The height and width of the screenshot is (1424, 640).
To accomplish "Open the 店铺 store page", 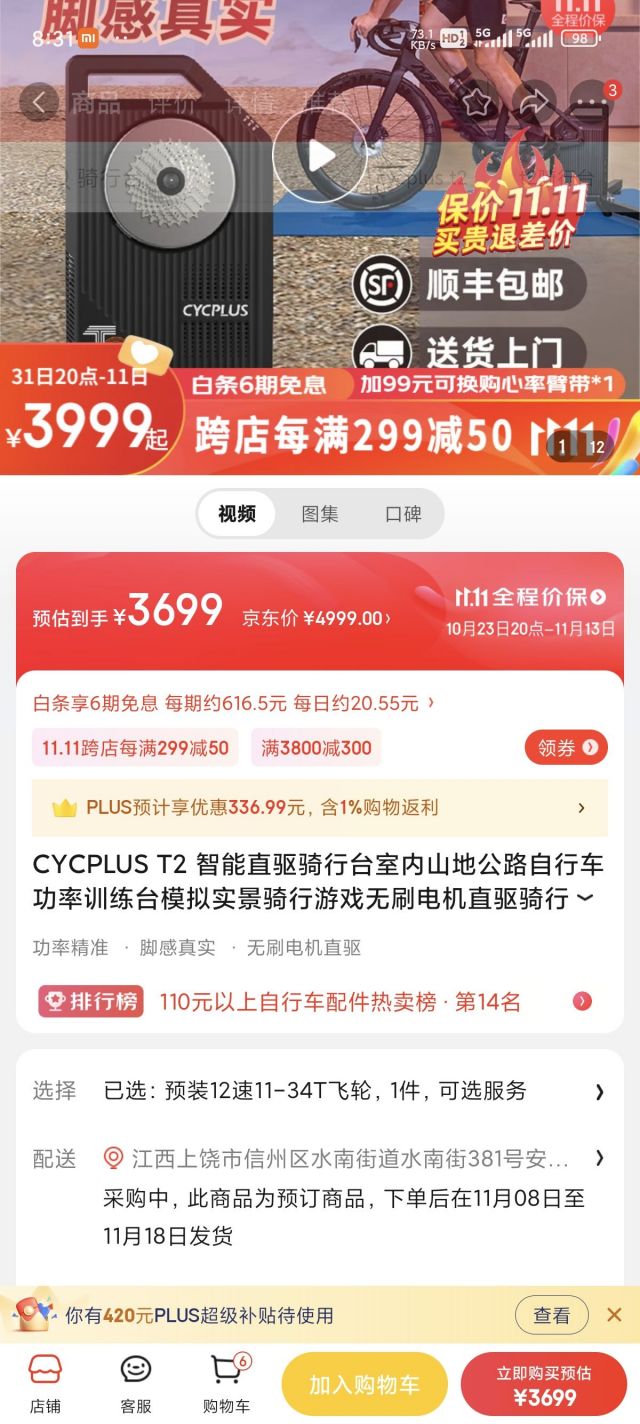I will 45,1384.
